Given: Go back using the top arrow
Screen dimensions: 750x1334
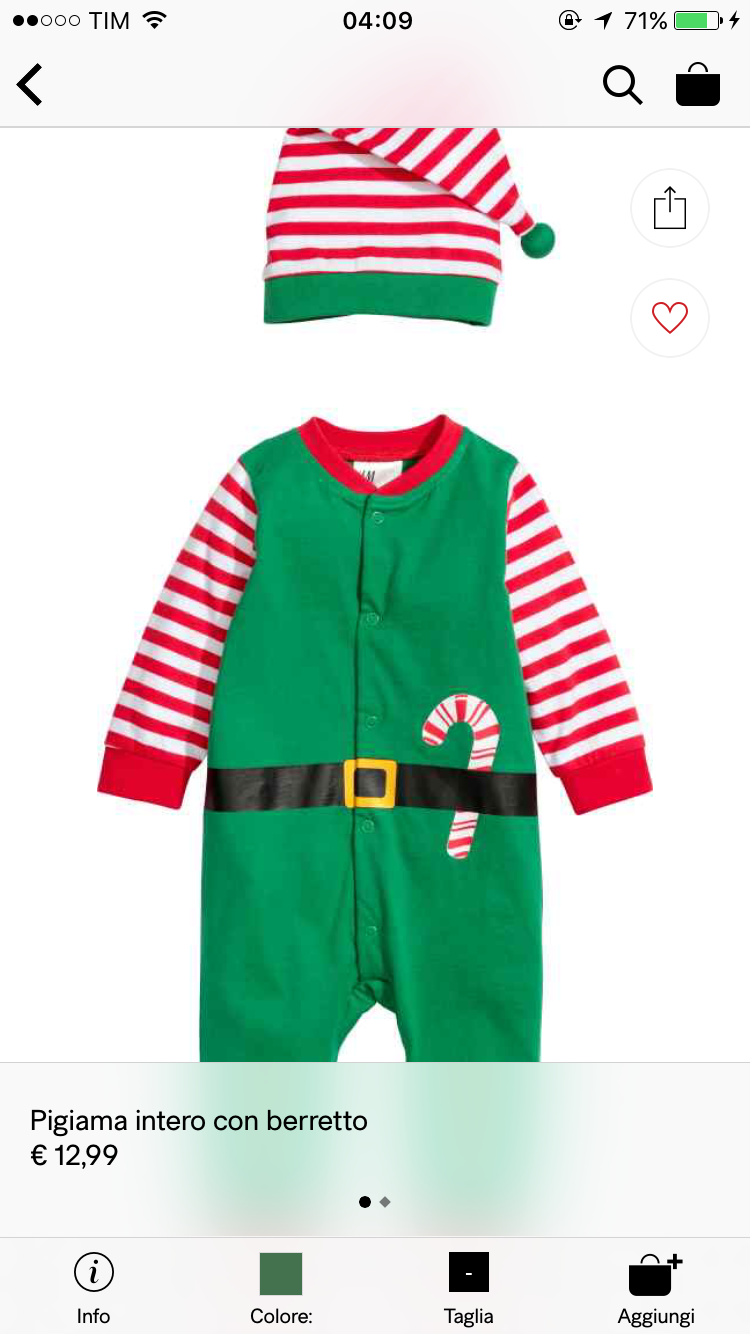Looking at the screenshot, I should [x=30, y=85].
